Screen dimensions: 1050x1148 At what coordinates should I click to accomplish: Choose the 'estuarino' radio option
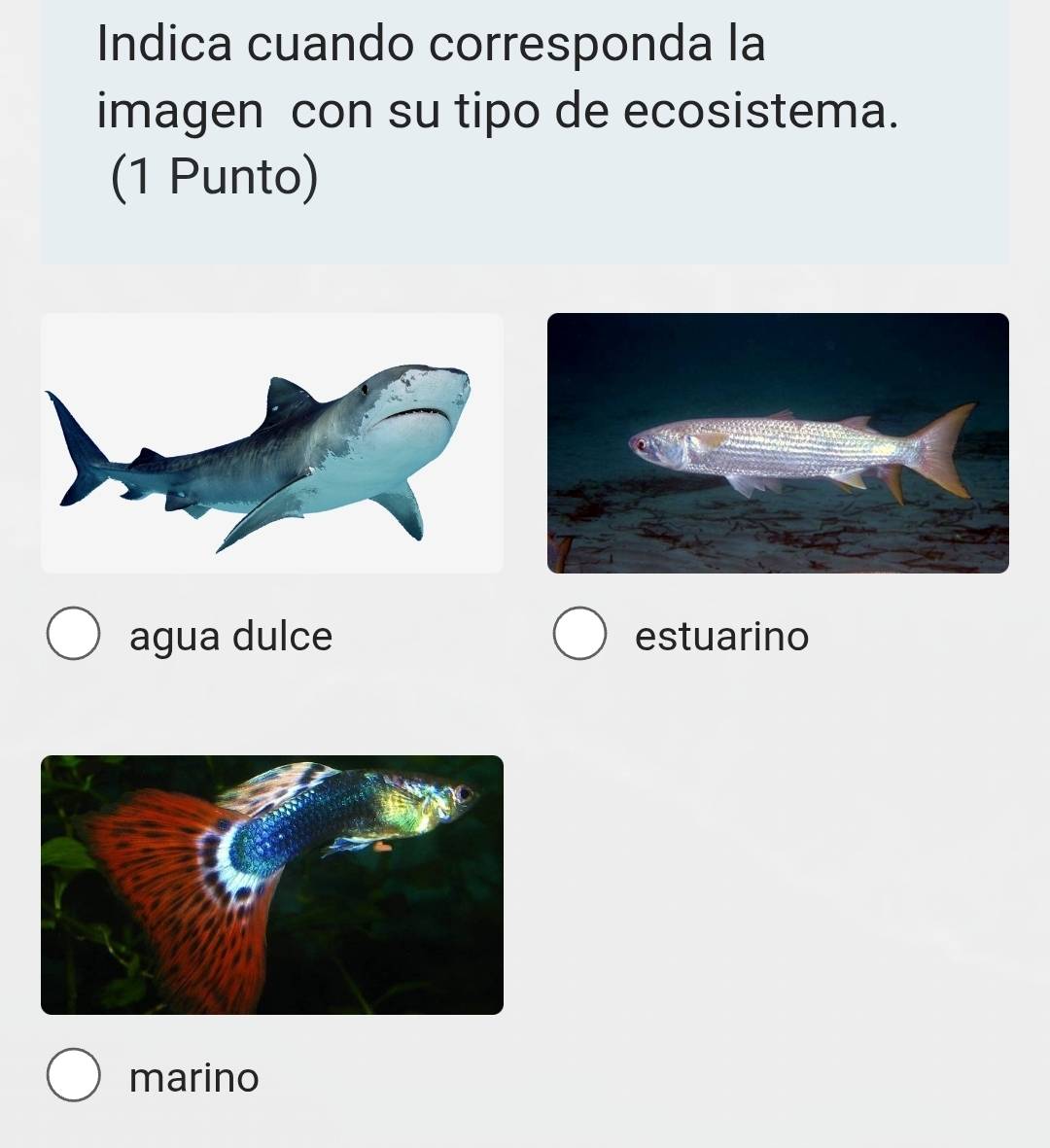pos(579,635)
